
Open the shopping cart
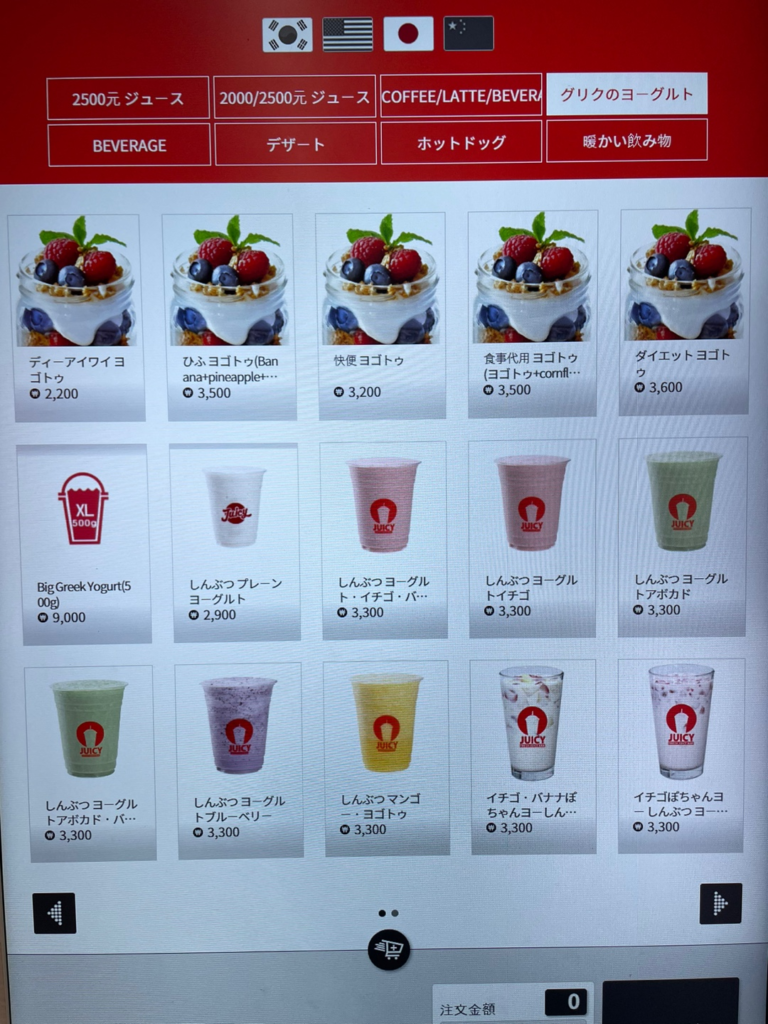pos(389,950)
